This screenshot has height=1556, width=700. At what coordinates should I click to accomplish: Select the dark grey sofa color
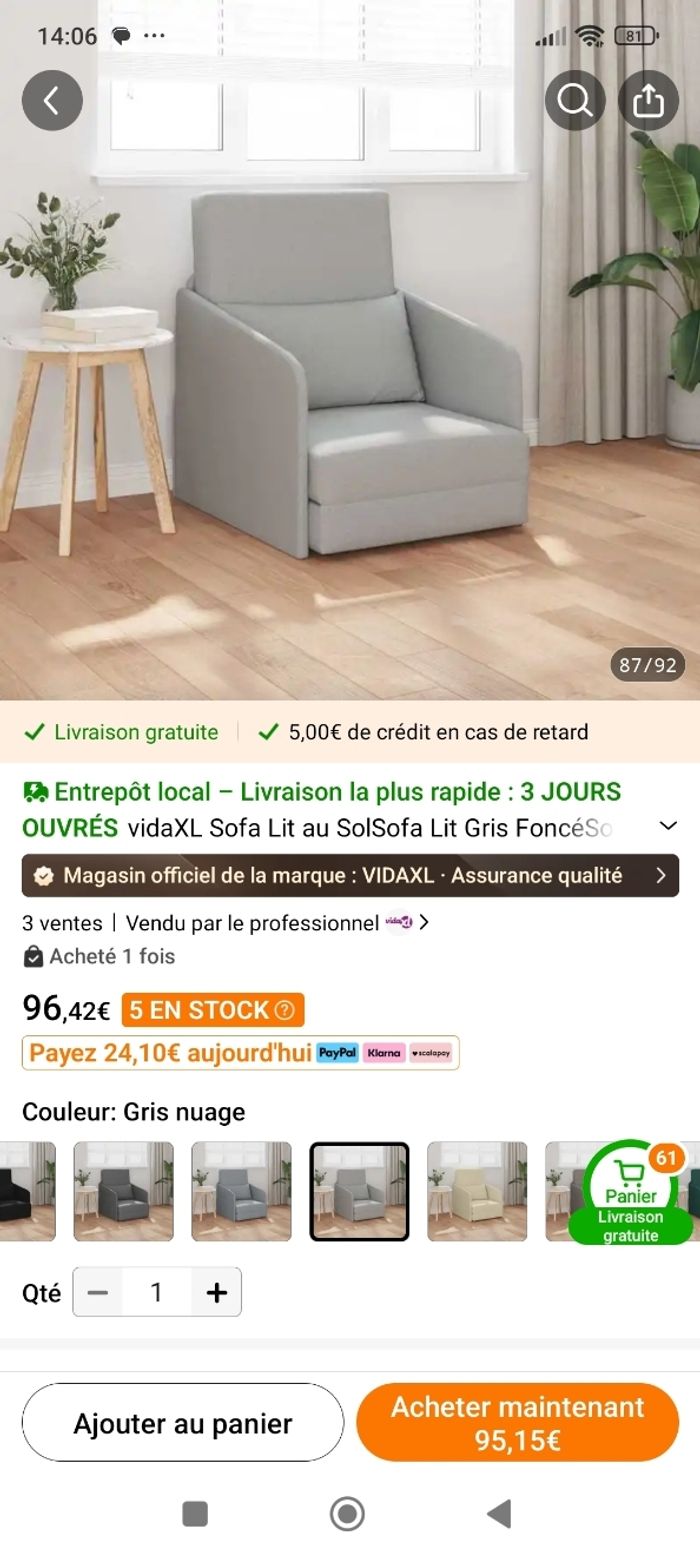(x=124, y=1191)
